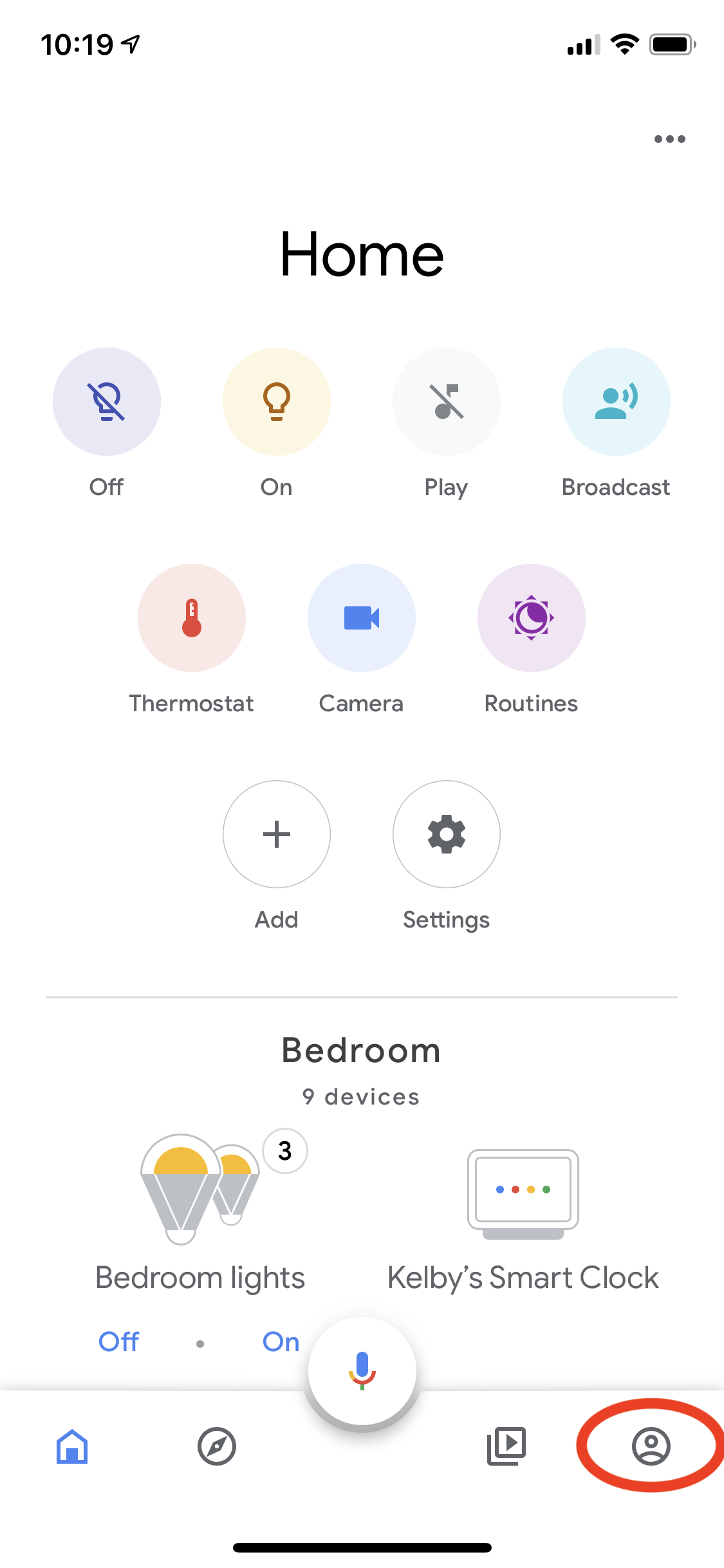The image size is (724, 1568).
Task: View the Camera shortcut
Action: click(362, 618)
